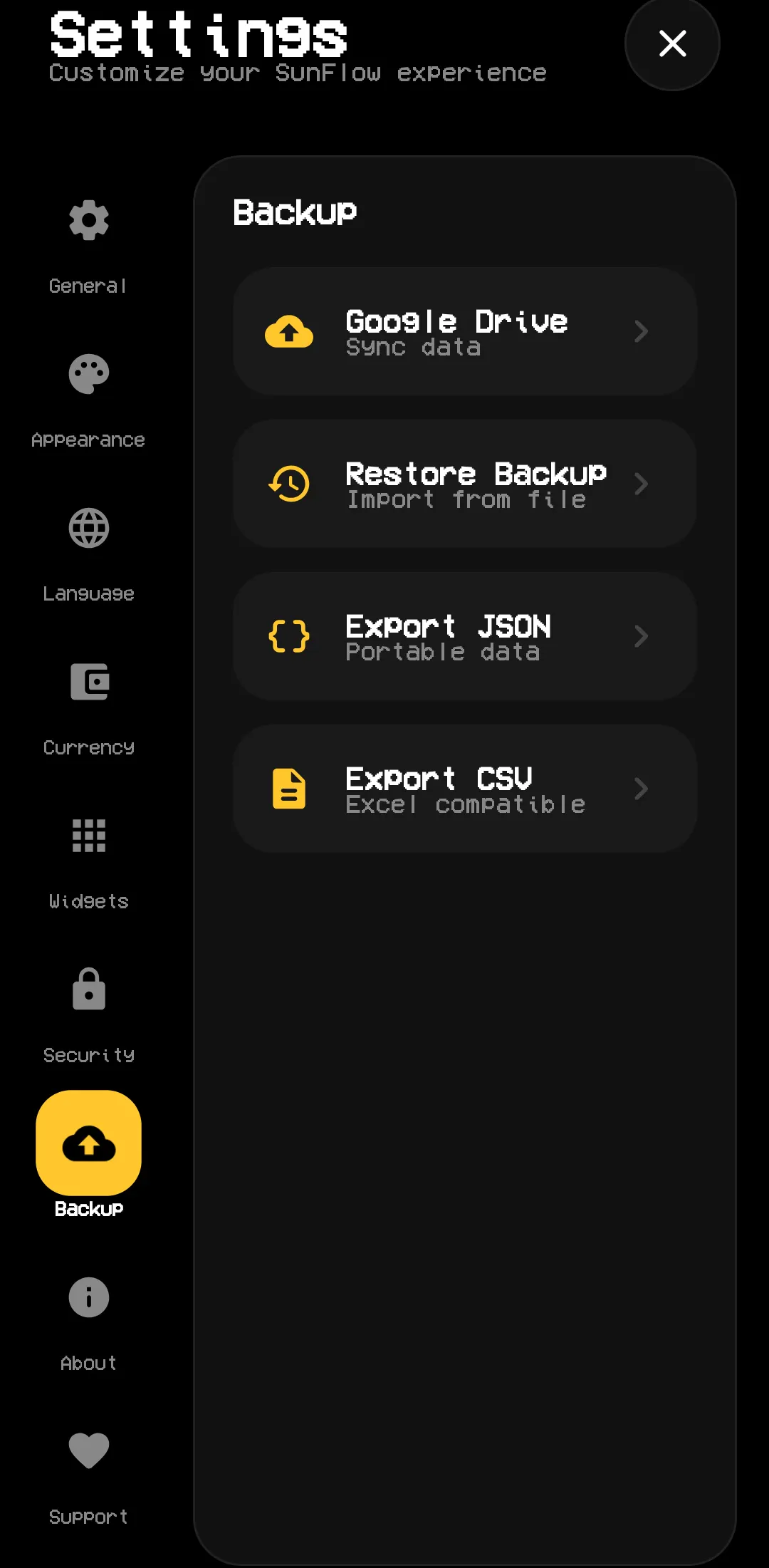Tap the highlighted Backup section

tap(88, 1154)
